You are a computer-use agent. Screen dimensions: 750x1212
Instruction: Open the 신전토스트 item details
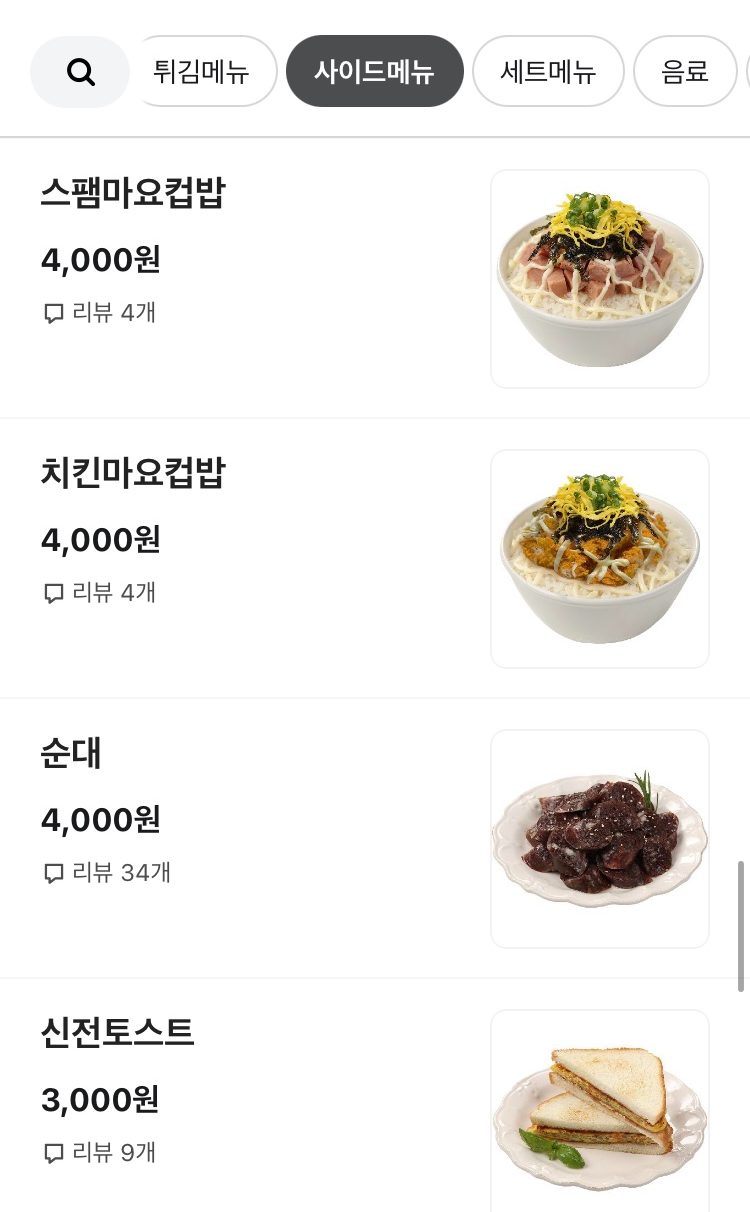[x=118, y=1033]
